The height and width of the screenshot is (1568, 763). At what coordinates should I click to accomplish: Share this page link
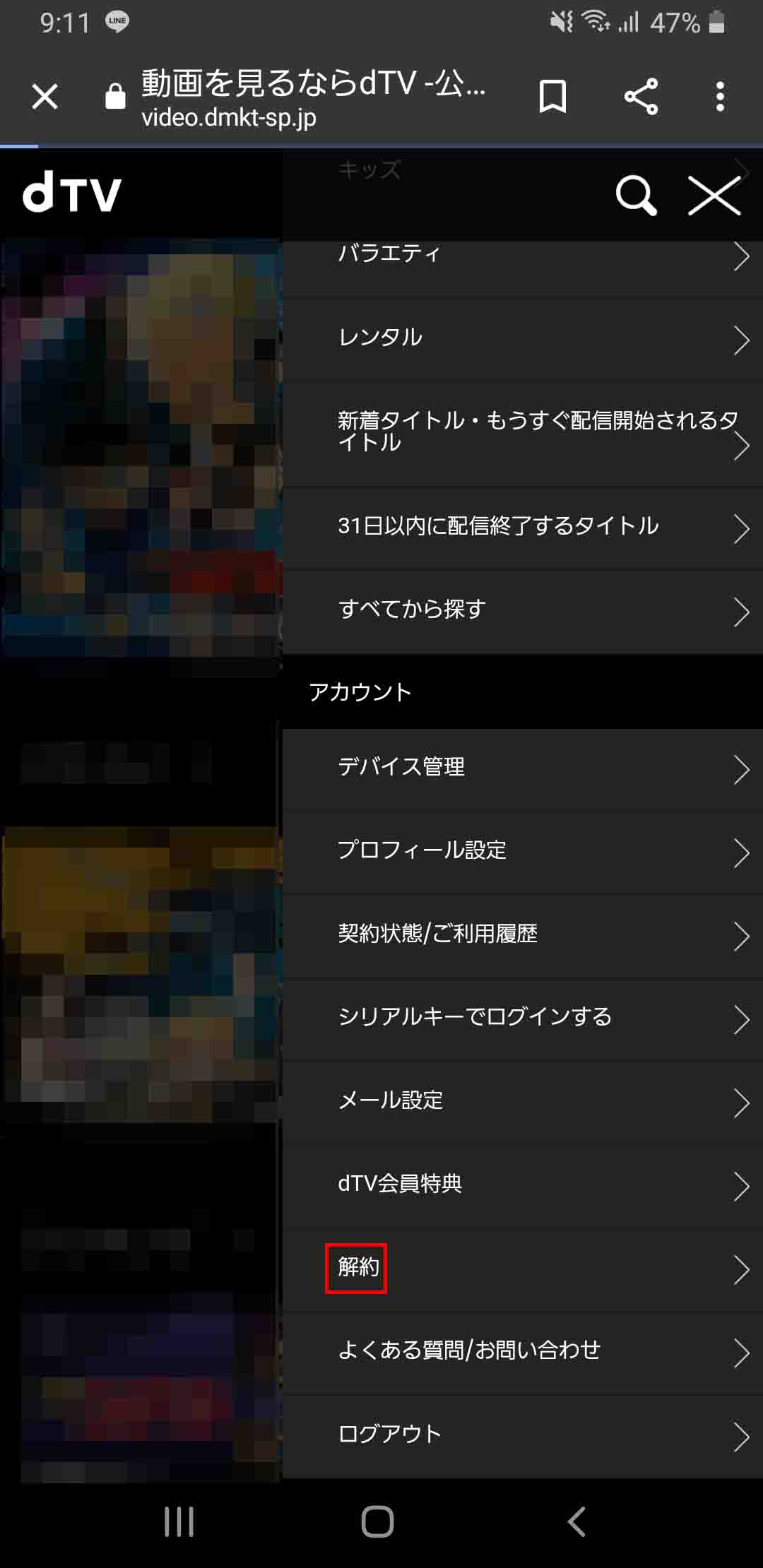[x=641, y=97]
